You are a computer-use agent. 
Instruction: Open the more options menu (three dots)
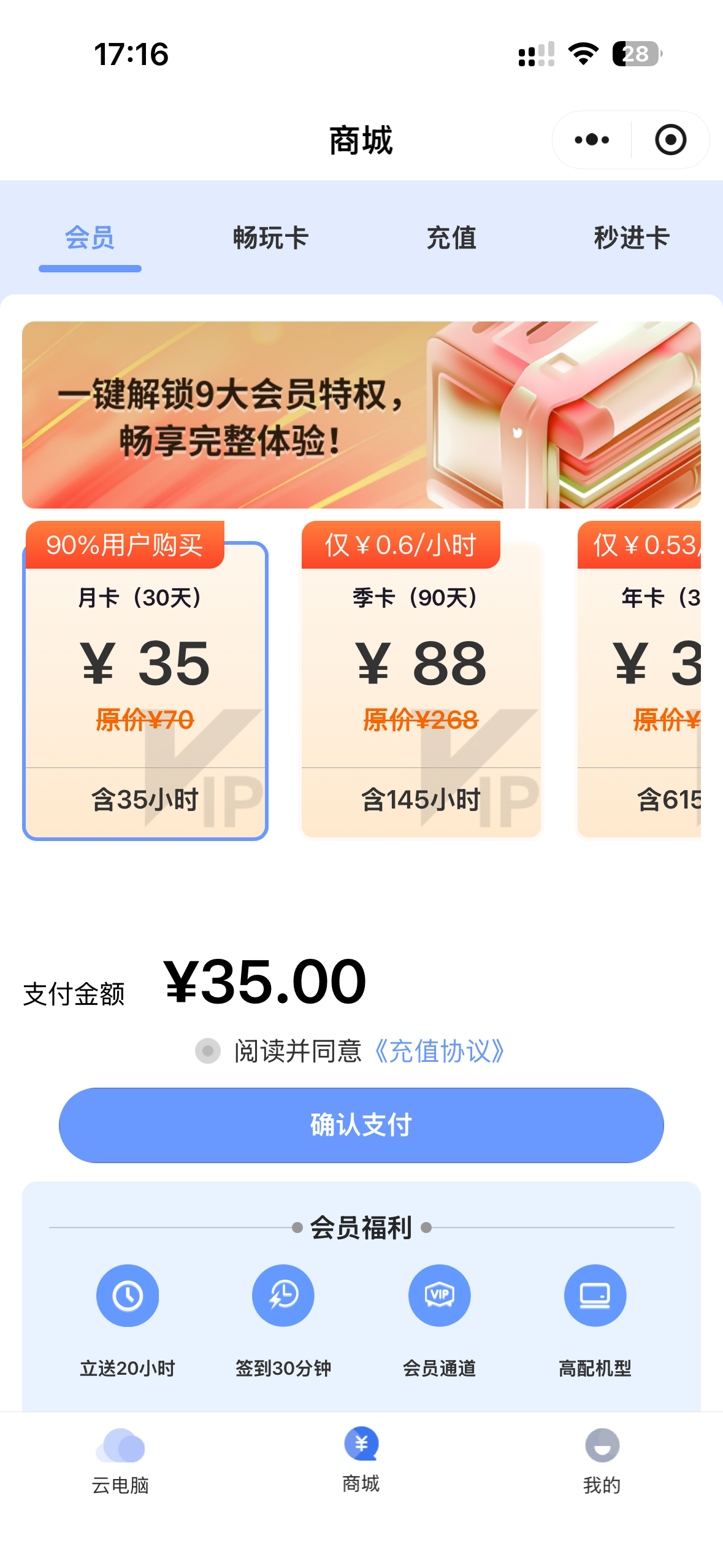pos(589,140)
